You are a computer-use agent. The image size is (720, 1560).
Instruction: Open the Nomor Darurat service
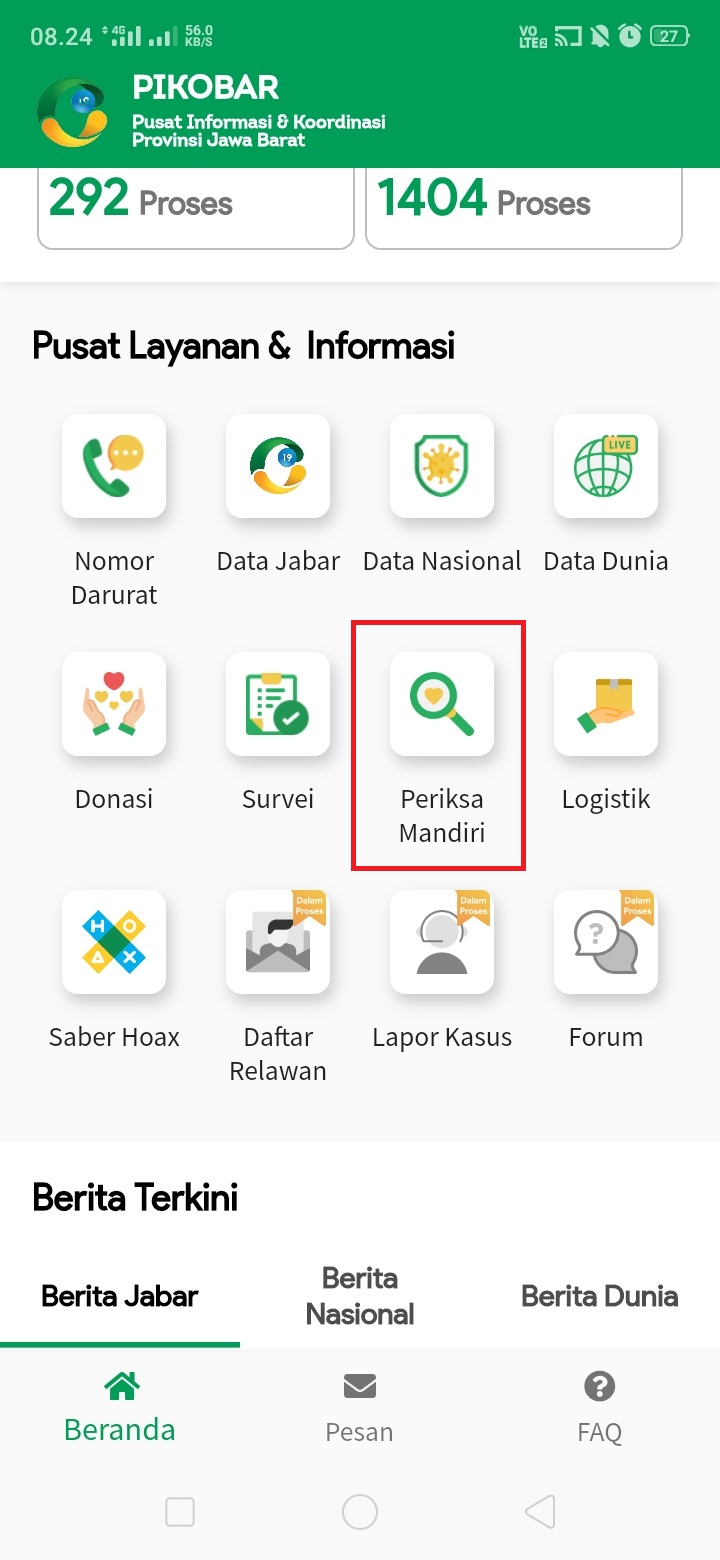point(114,466)
